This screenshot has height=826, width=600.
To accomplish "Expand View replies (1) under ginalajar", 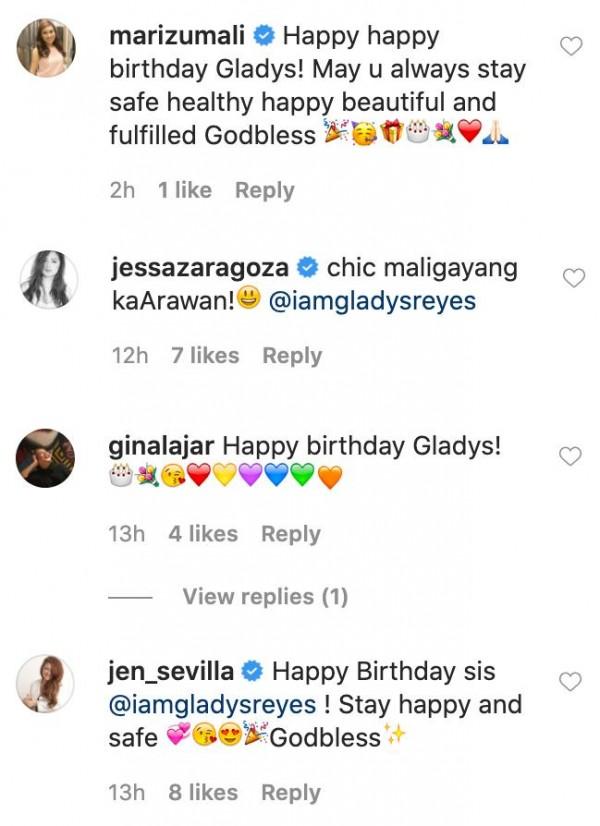I will pos(265,596).
